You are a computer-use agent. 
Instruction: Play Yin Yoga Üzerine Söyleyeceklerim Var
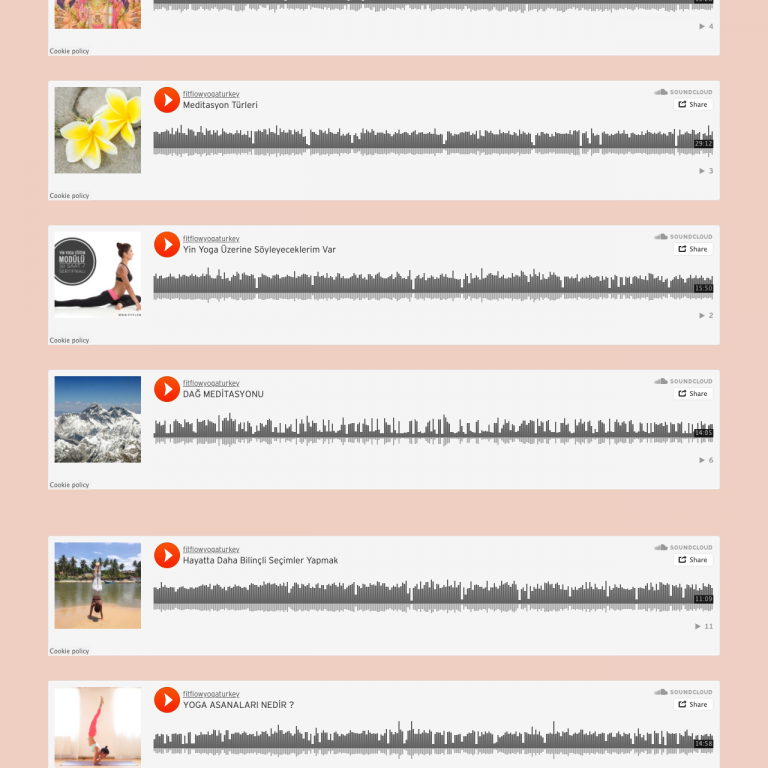tap(166, 244)
